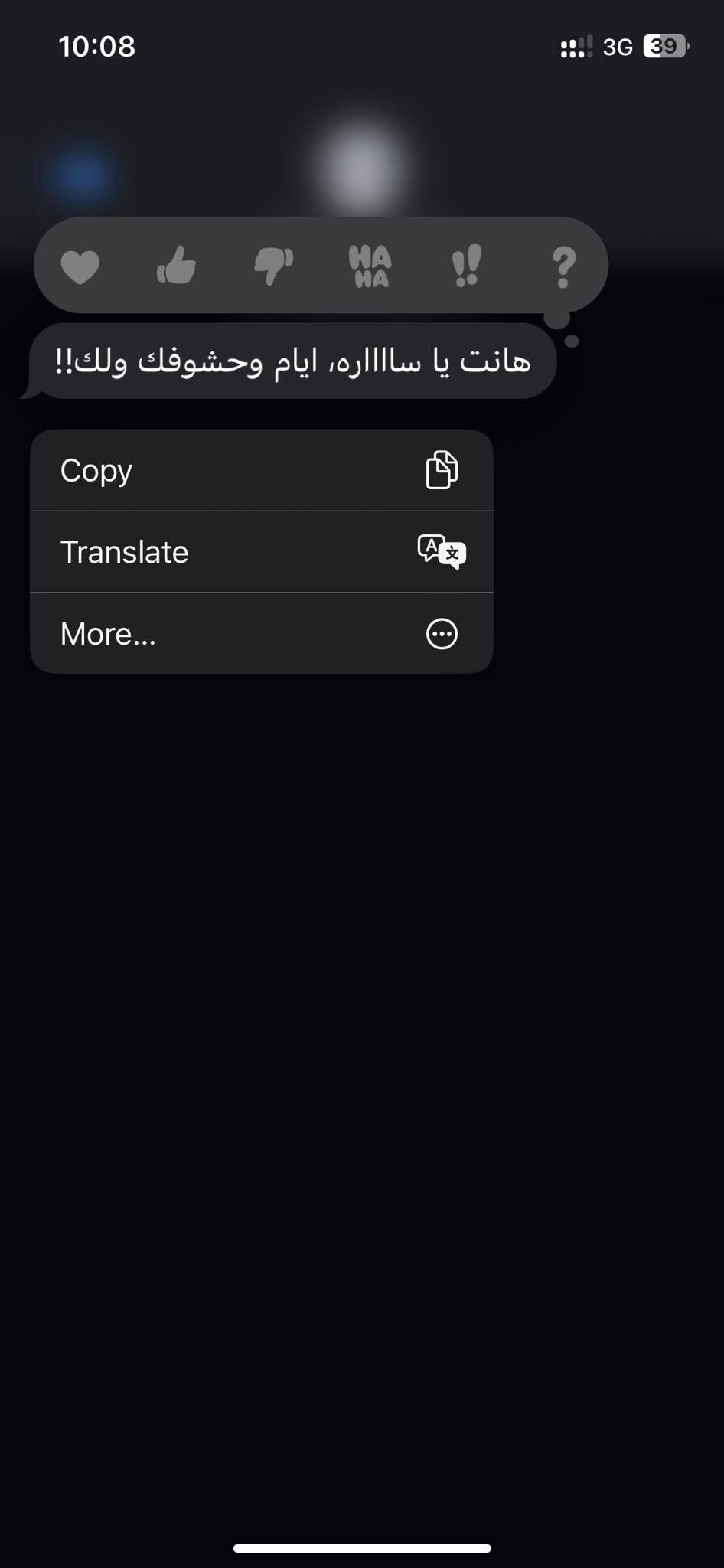Copy the message text
This screenshot has width=724, height=1568.
point(261,470)
